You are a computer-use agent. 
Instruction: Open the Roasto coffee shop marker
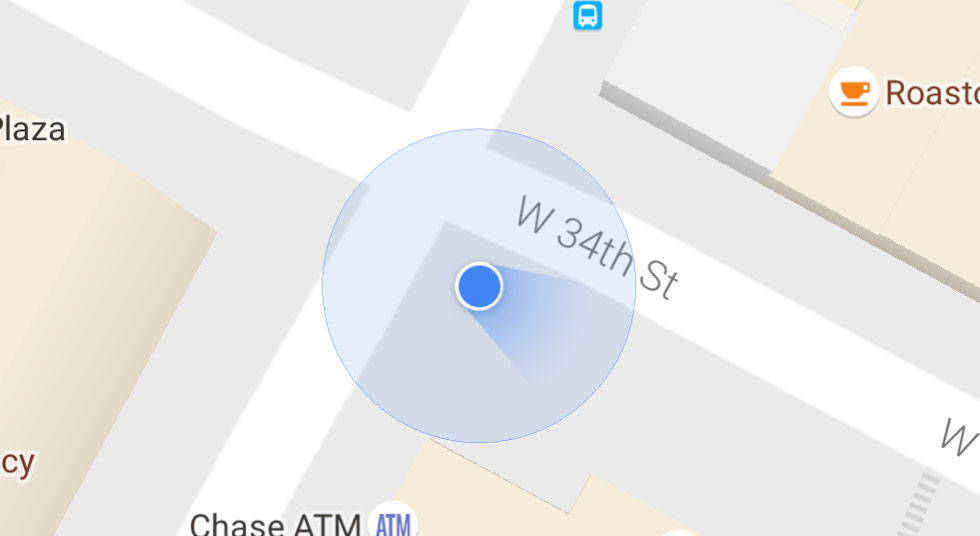[x=853, y=92]
